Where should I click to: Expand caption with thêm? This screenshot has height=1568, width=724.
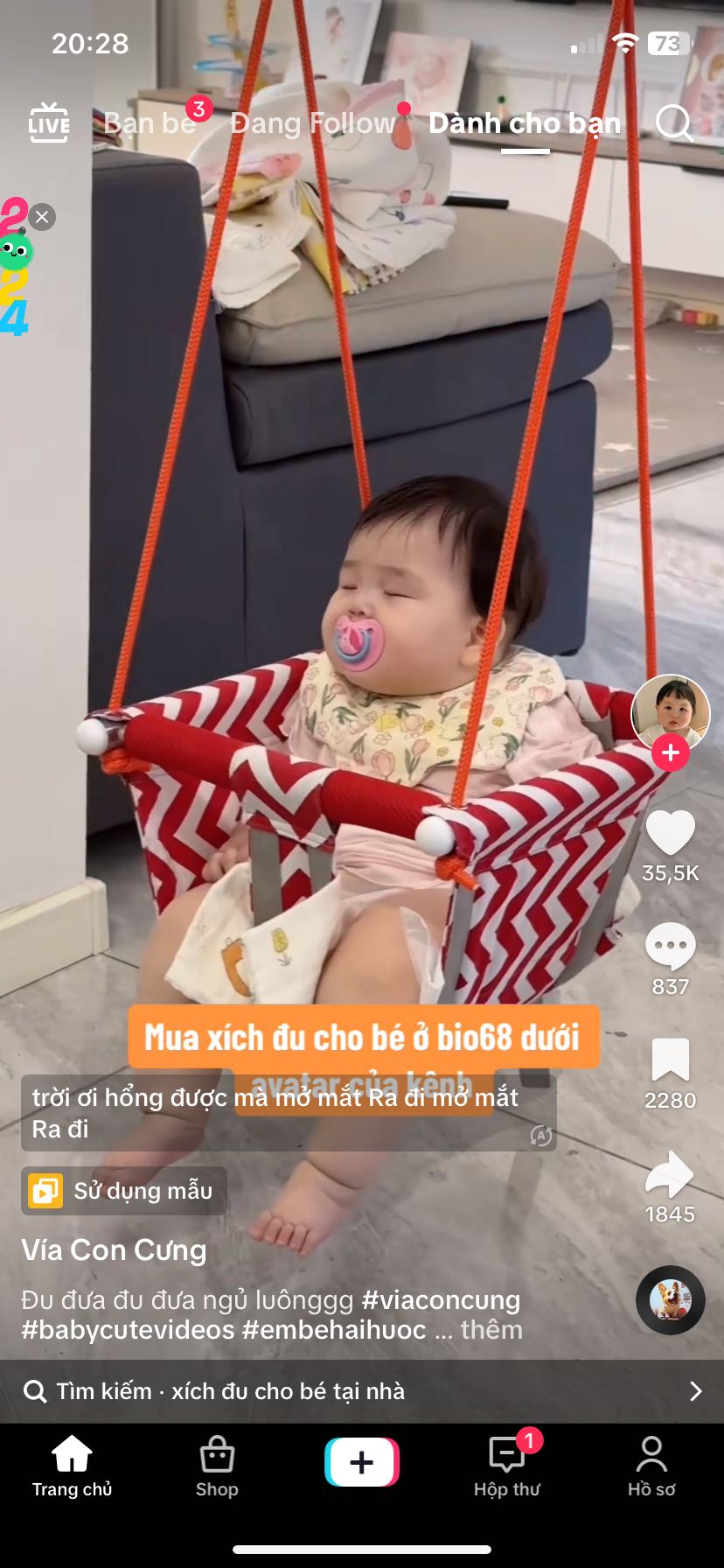coord(491,1330)
